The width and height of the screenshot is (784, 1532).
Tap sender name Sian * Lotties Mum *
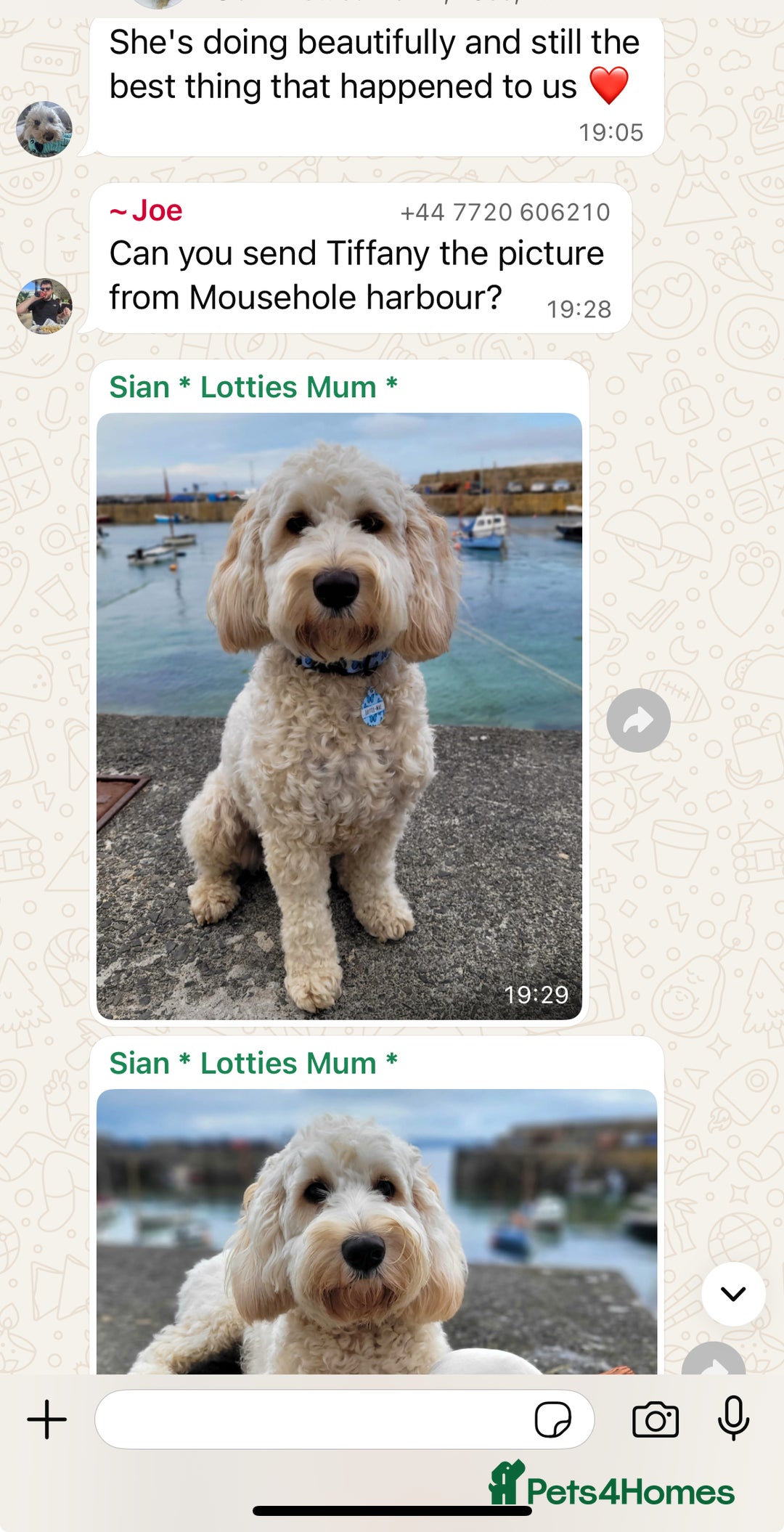click(253, 387)
